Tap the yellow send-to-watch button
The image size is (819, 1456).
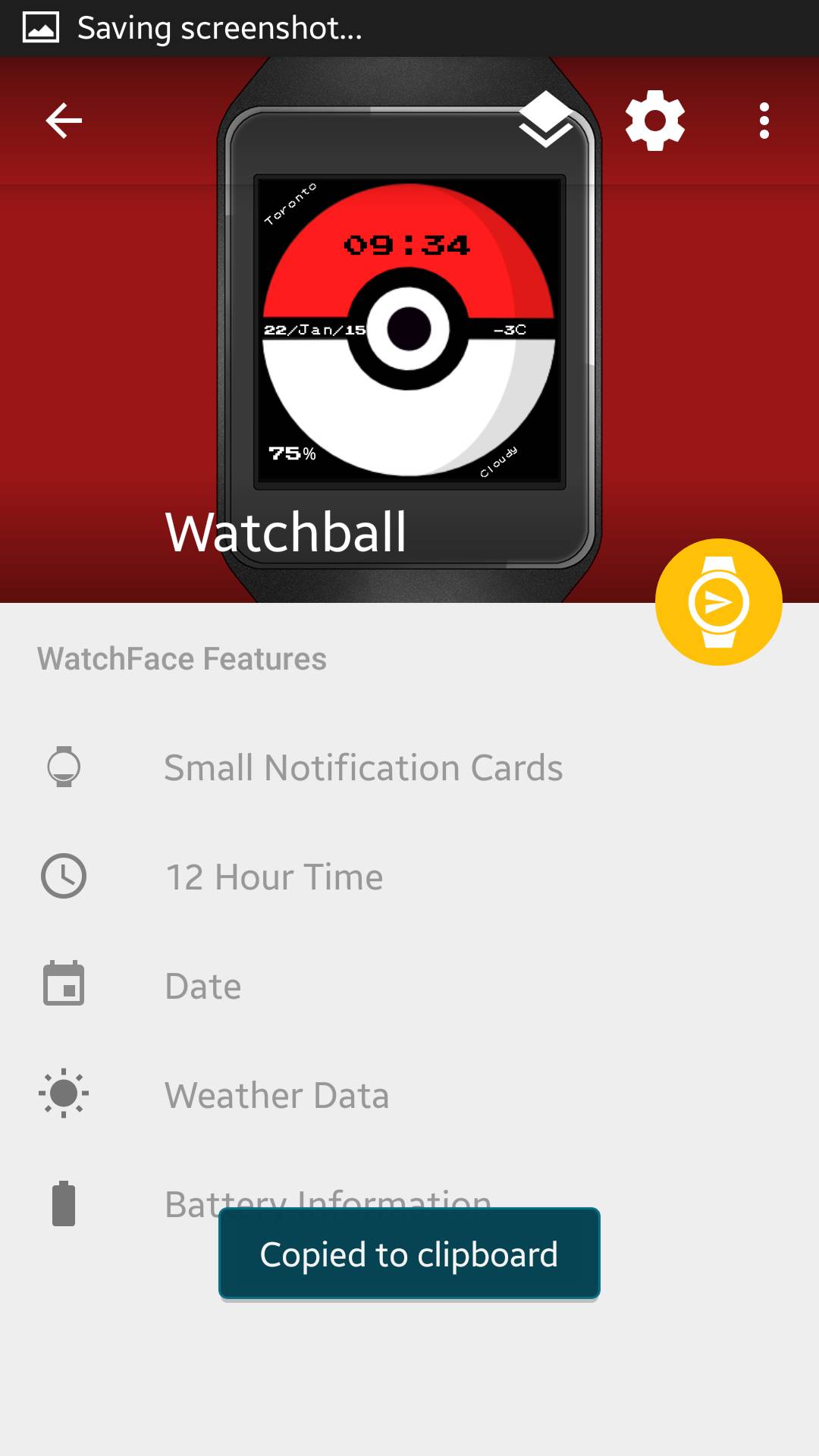point(717,600)
